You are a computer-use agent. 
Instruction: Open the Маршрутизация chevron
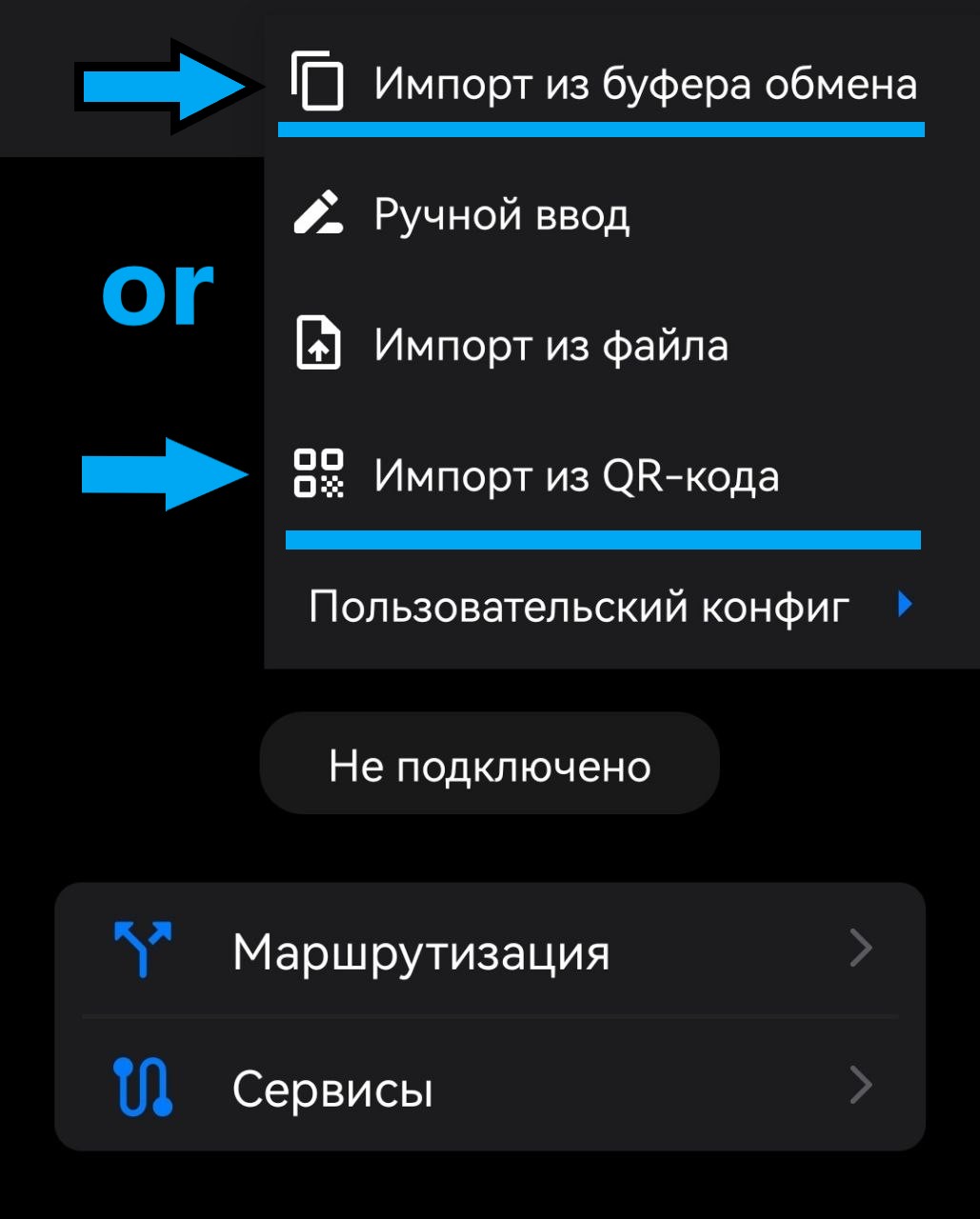pyautogui.click(x=862, y=948)
